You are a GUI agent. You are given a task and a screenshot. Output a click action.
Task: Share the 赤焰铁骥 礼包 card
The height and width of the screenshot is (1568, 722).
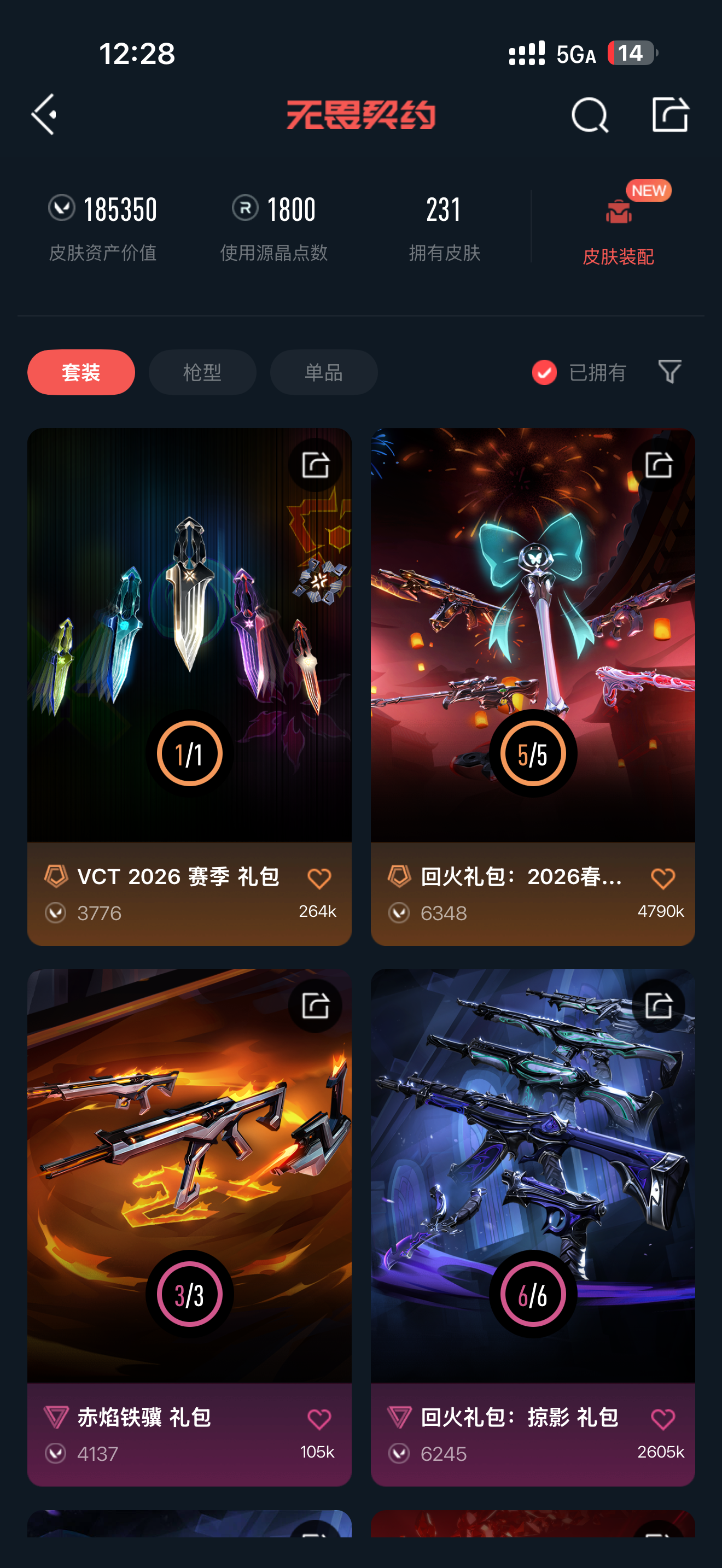pyautogui.click(x=316, y=1005)
